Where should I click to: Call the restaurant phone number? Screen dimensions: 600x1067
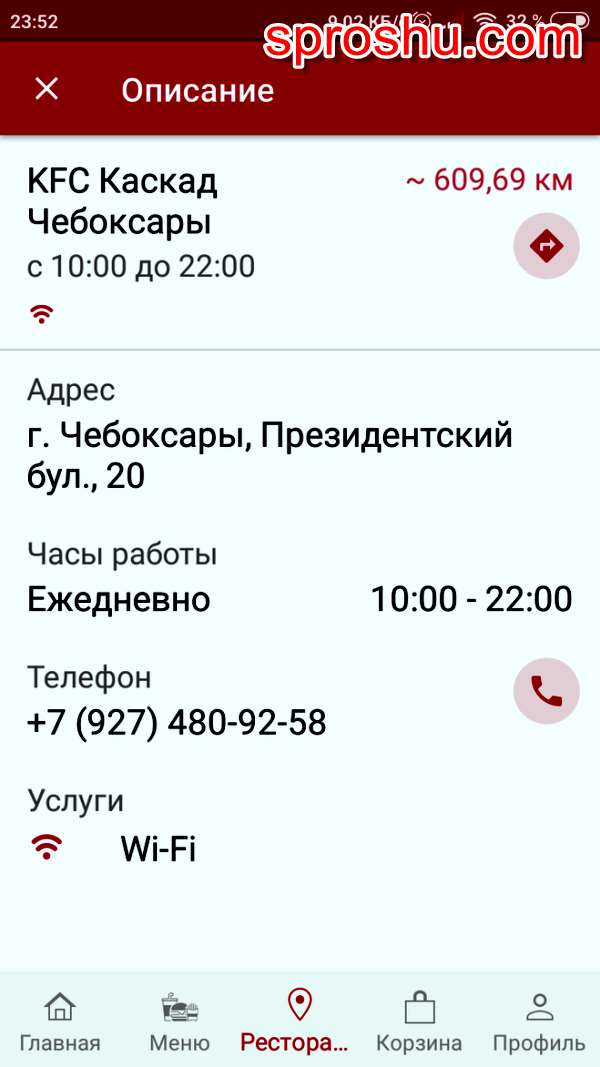click(546, 691)
